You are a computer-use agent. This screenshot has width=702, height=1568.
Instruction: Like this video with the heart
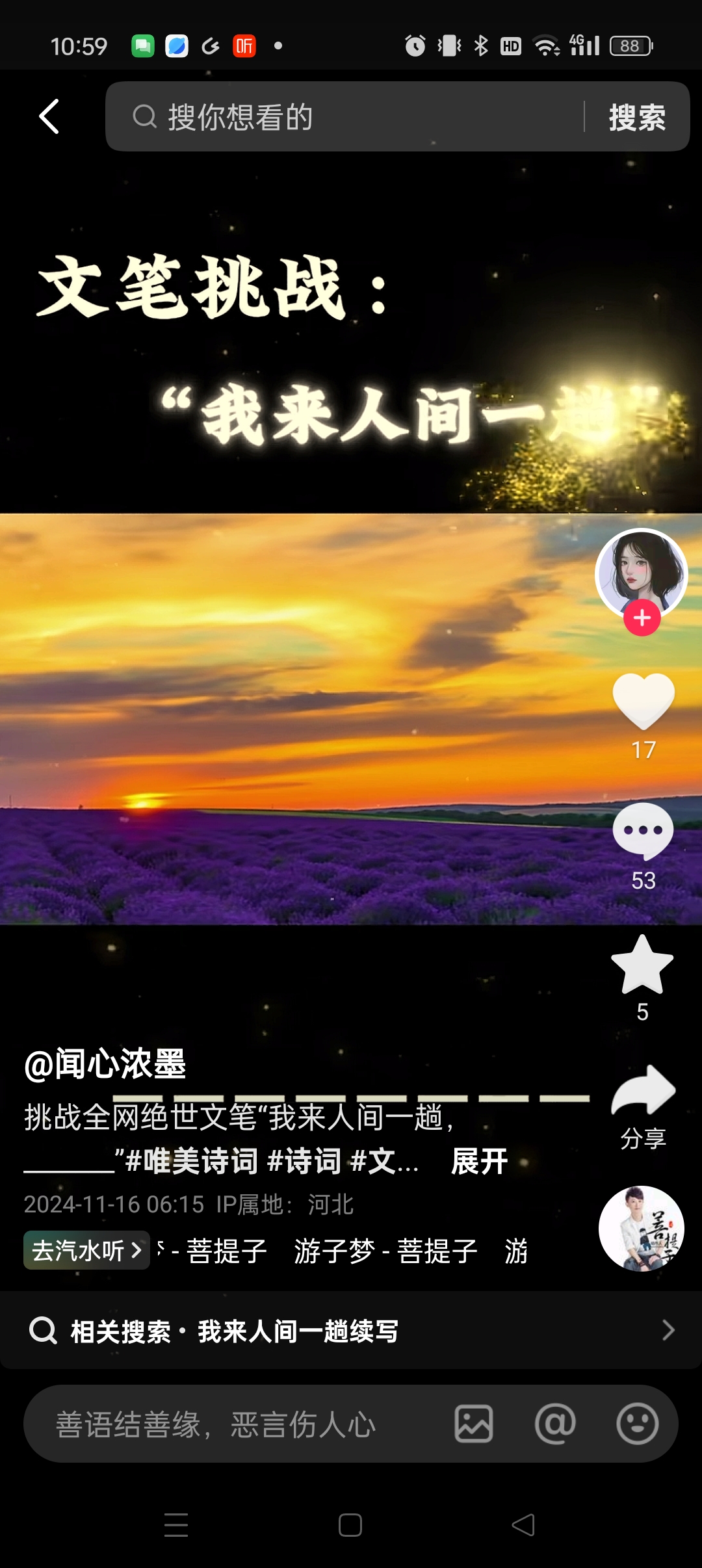click(x=643, y=701)
